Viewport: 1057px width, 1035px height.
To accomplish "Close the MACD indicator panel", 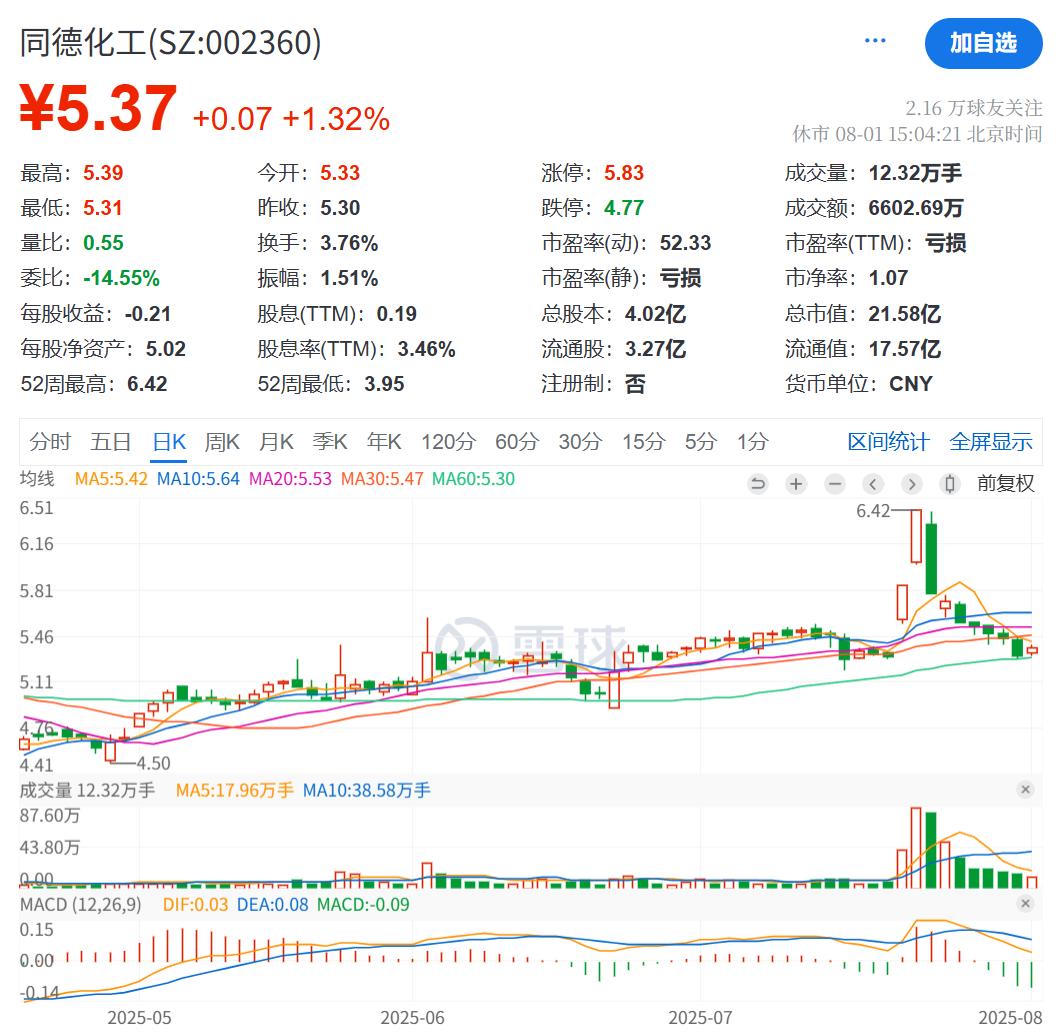I will point(1025,904).
